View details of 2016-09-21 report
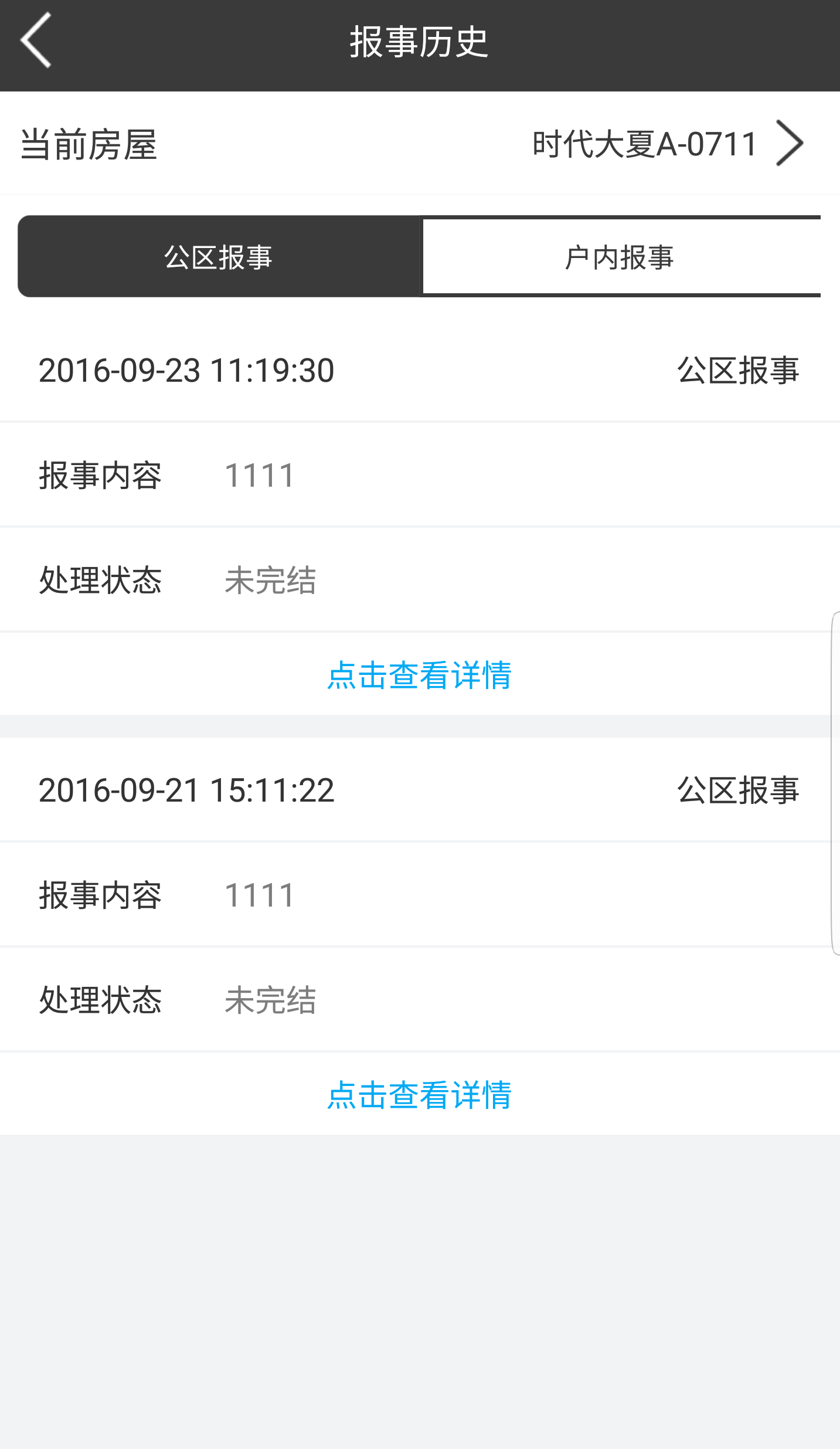Screen dimensions: 840x1449 point(419,1095)
